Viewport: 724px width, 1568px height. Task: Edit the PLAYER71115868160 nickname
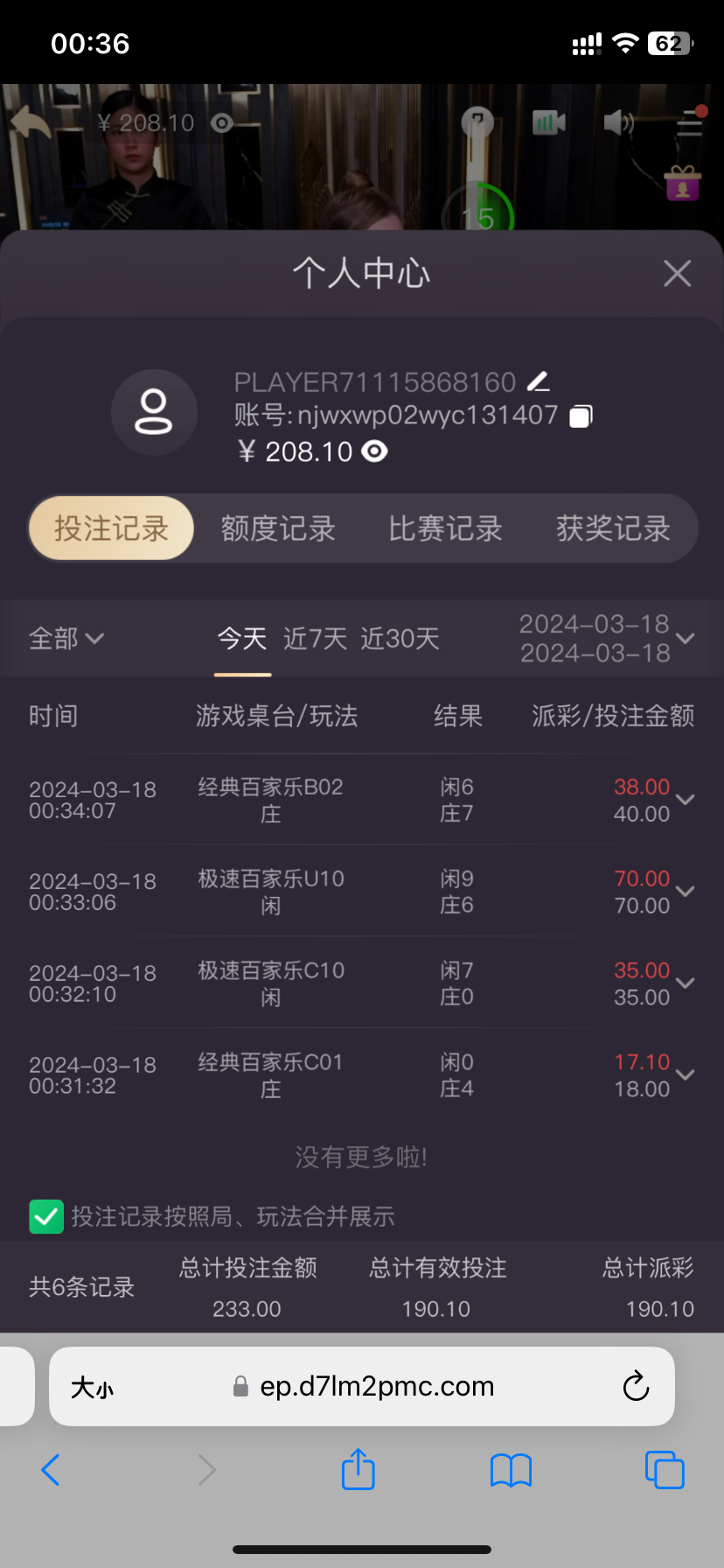pos(539,381)
